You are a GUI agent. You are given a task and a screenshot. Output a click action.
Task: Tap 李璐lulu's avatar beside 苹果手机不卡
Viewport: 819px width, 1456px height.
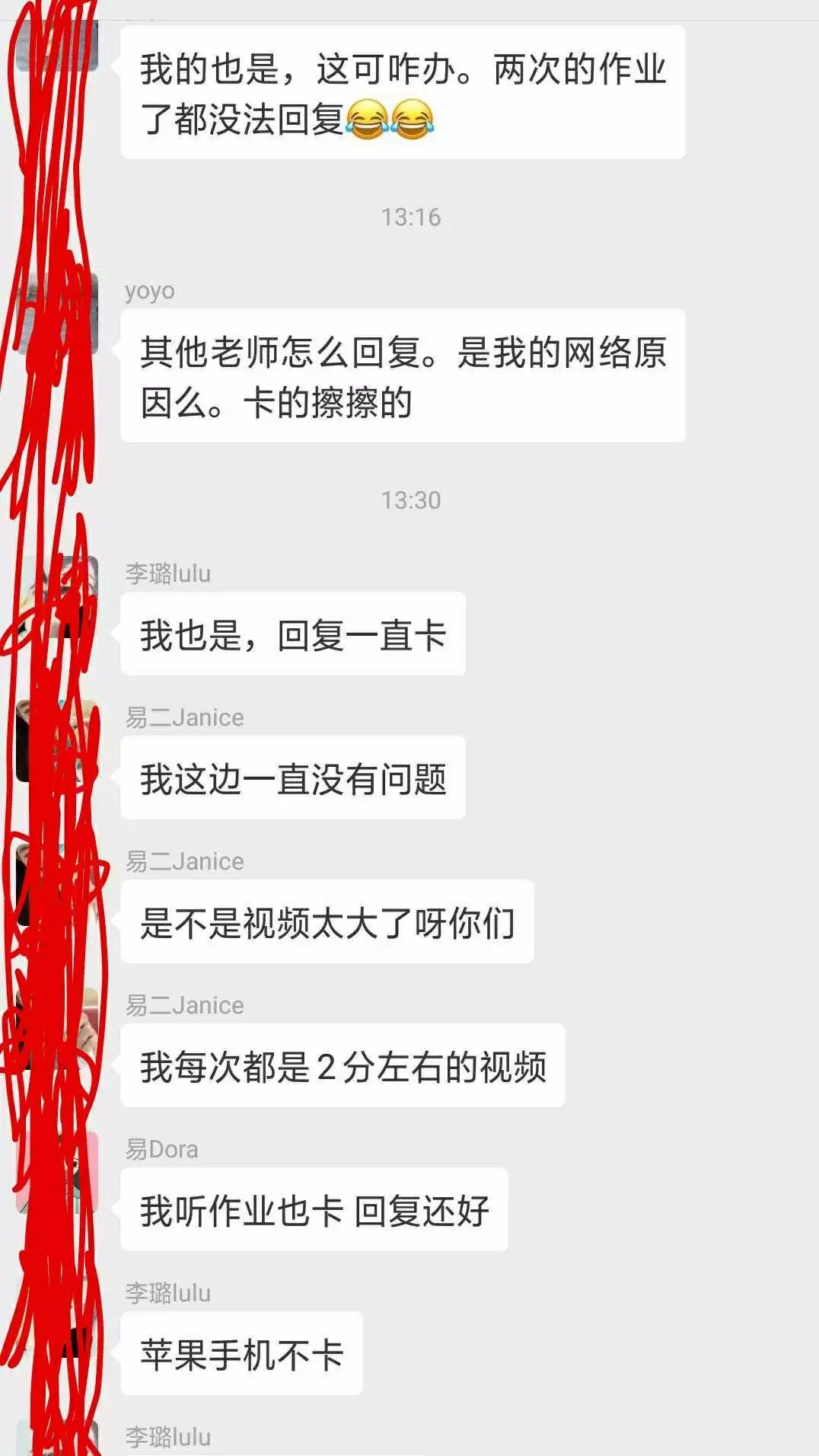tap(58, 1317)
